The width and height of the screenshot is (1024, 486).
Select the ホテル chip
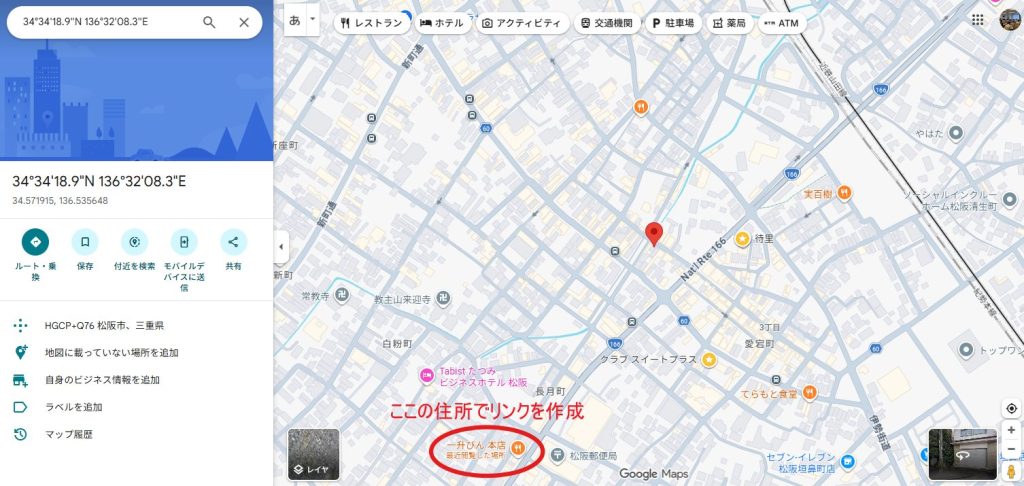pyautogui.click(x=442, y=22)
